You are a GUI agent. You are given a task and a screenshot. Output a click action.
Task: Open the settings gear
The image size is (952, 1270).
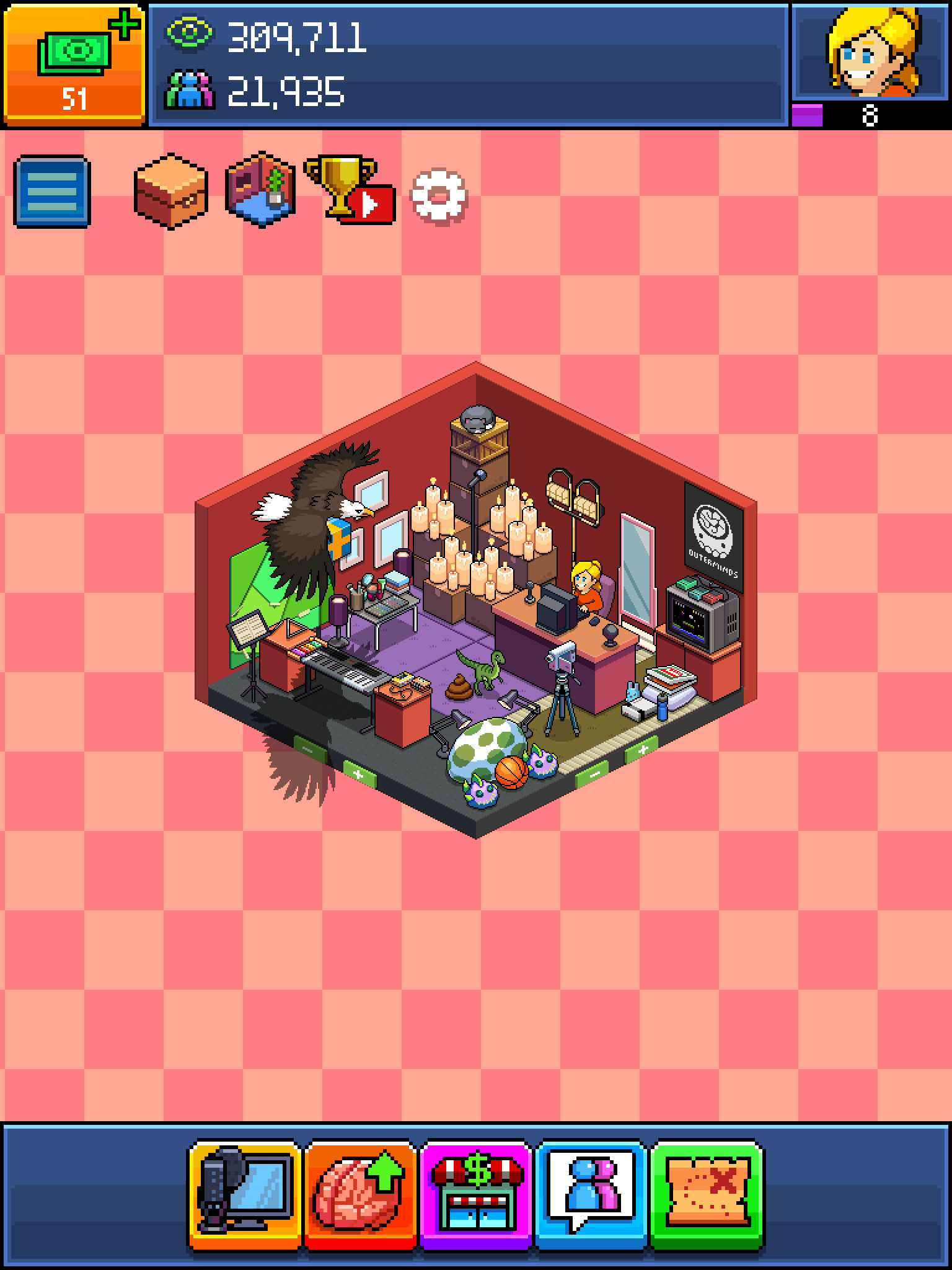point(439,196)
